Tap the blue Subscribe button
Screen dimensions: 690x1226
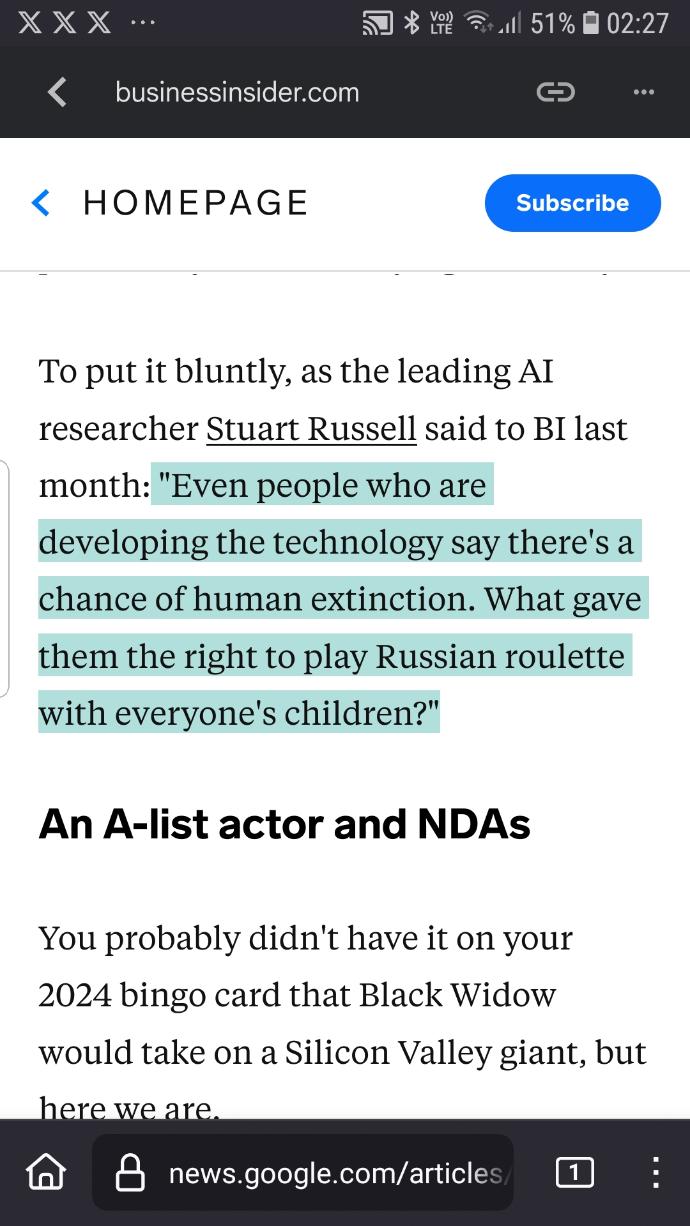(572, 203)
